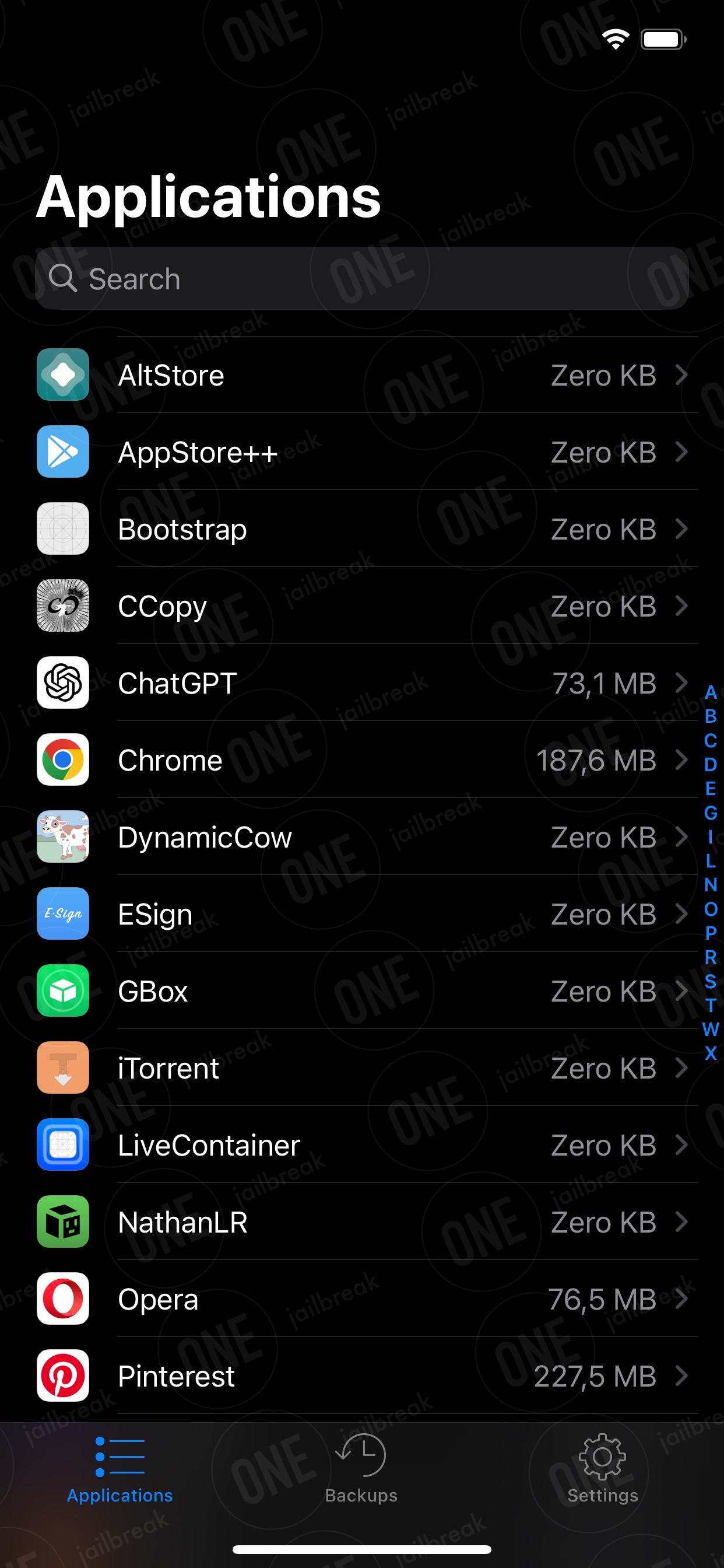The image size is (724, 1568).
Task: Open the Chrome row
Action: (x=362, y=760)
